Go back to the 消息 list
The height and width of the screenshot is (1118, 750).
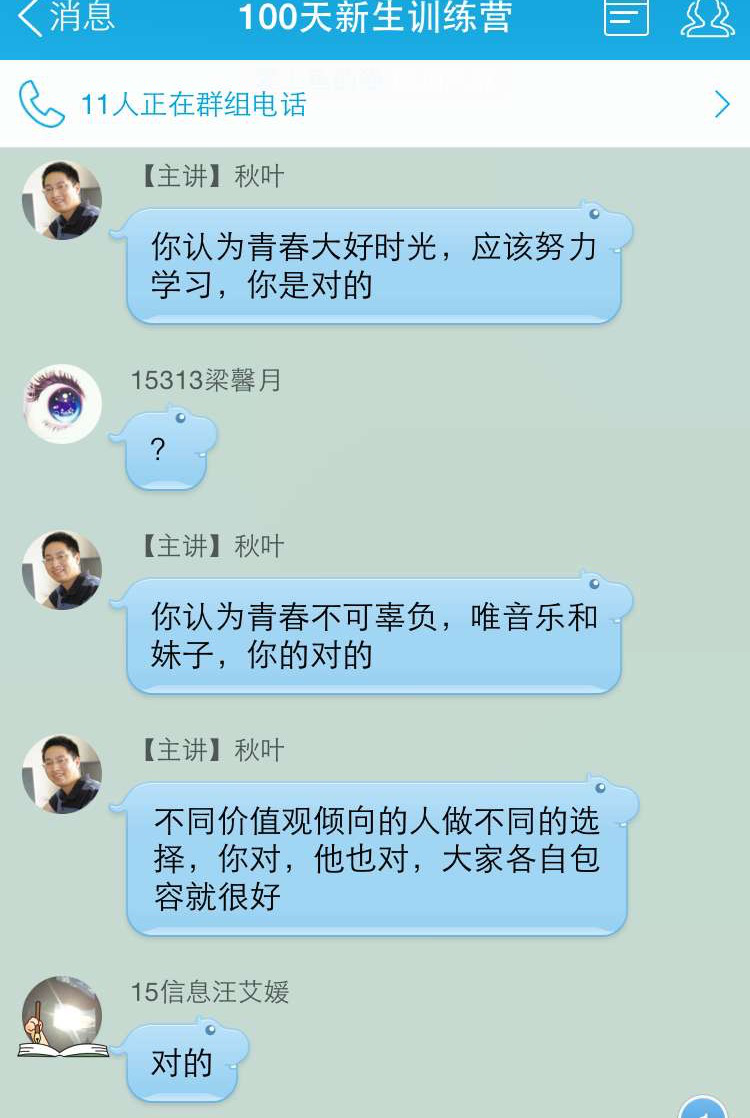pos(66,18)
